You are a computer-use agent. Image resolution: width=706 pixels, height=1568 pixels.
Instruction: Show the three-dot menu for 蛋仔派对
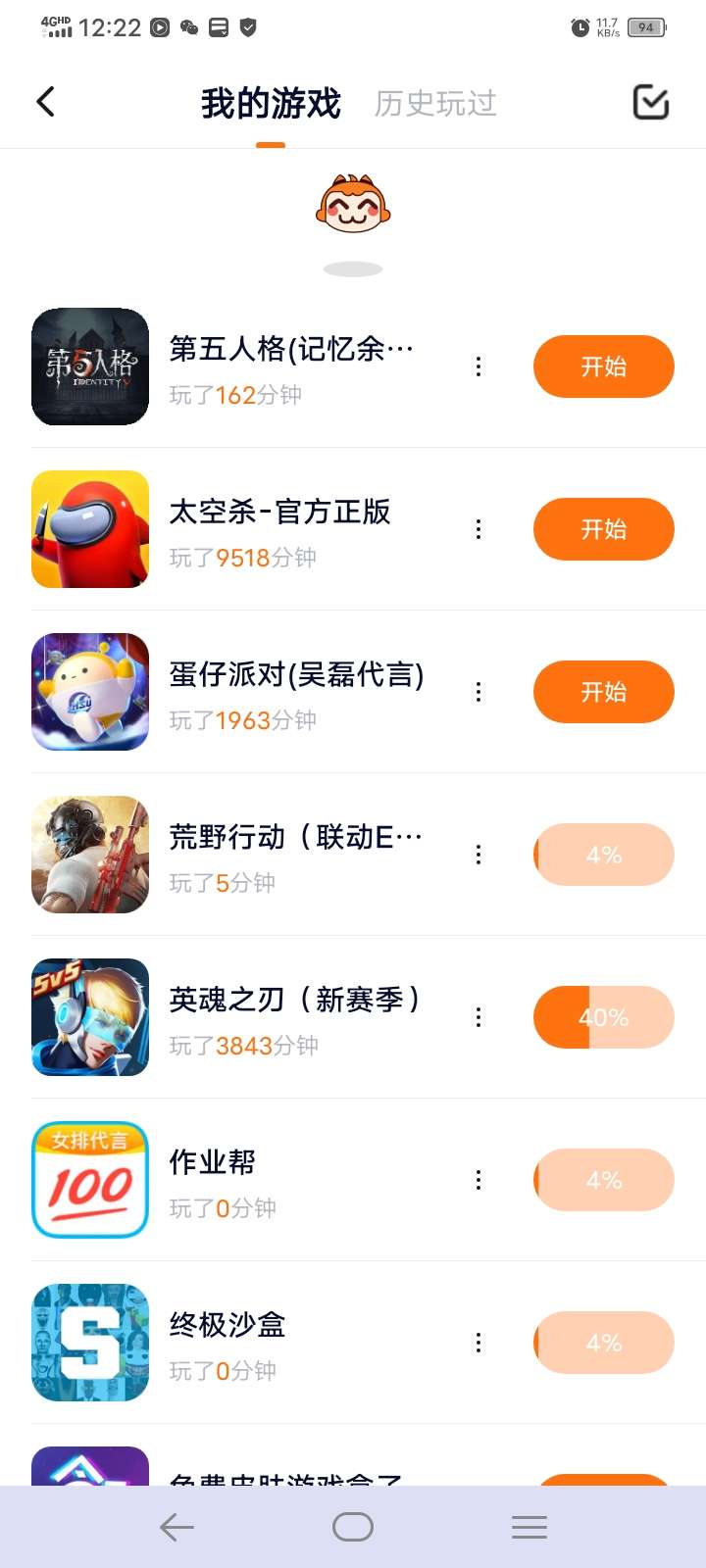tap(479, 692)
